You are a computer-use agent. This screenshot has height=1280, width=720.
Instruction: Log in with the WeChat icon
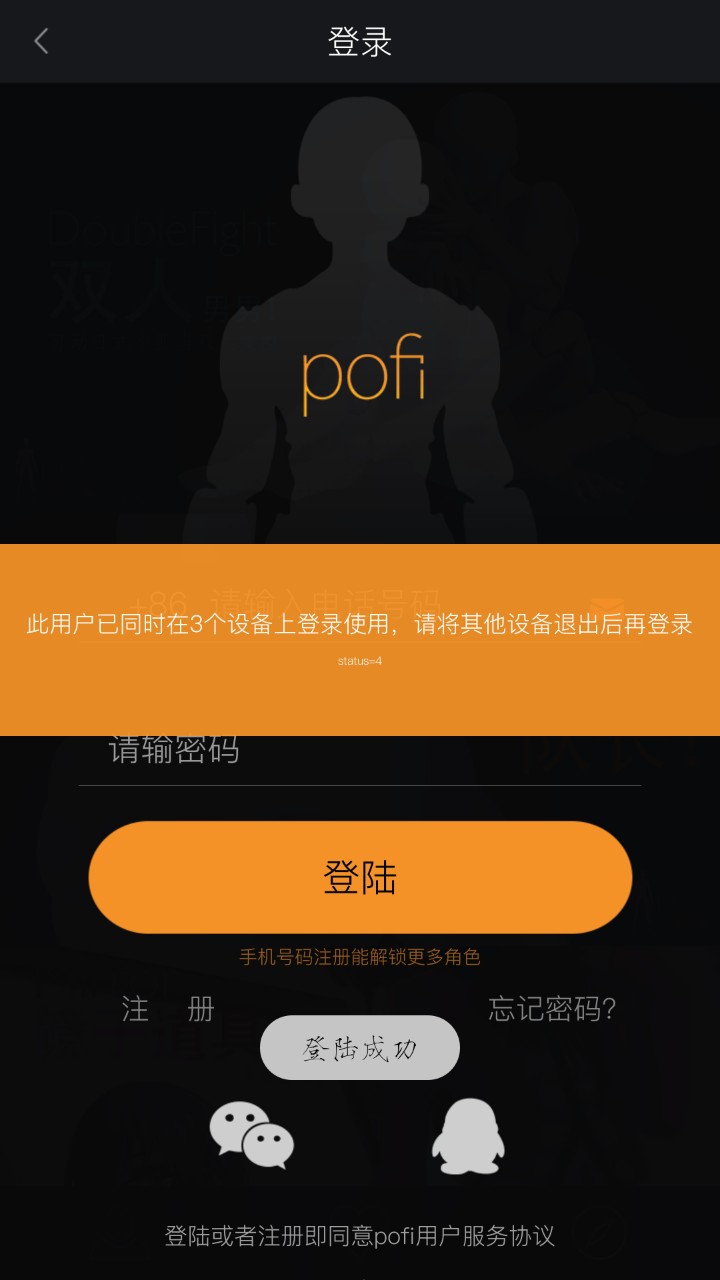[251, 1135]
